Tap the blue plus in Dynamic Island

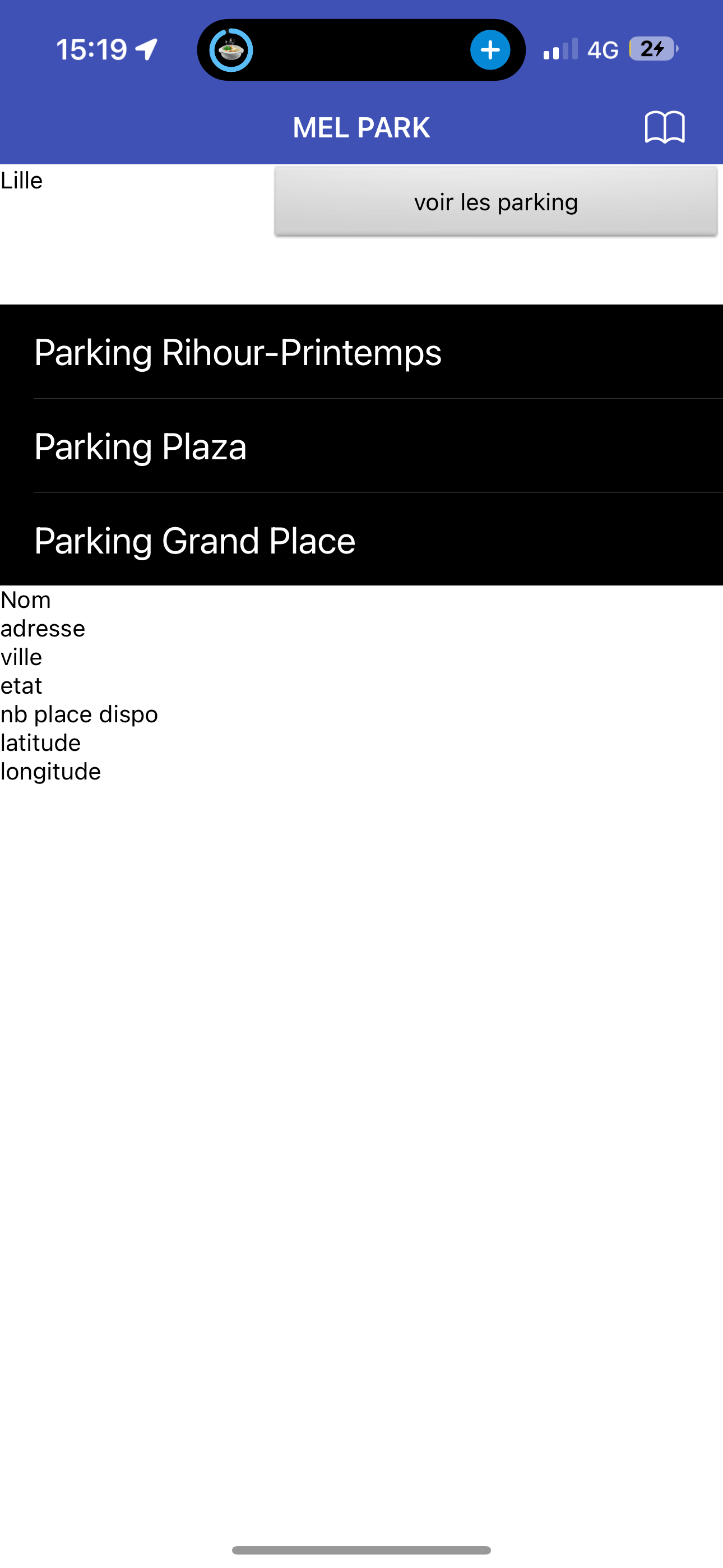(x=490, y=50)
